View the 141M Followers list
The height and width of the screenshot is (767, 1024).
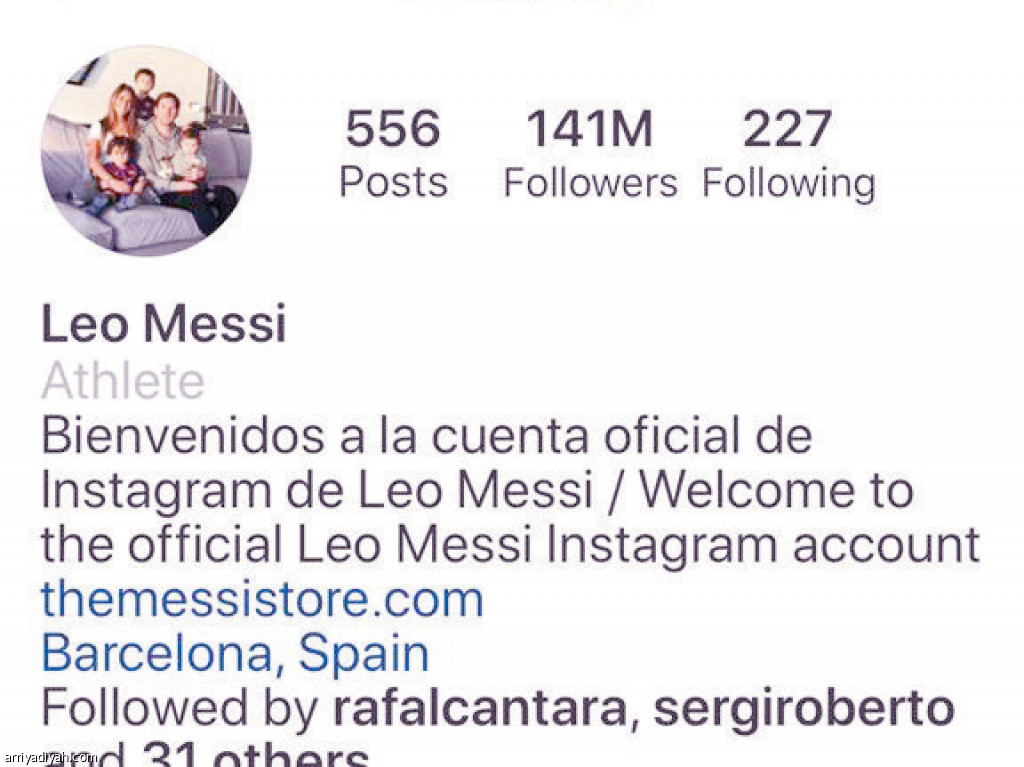(590, 155)
